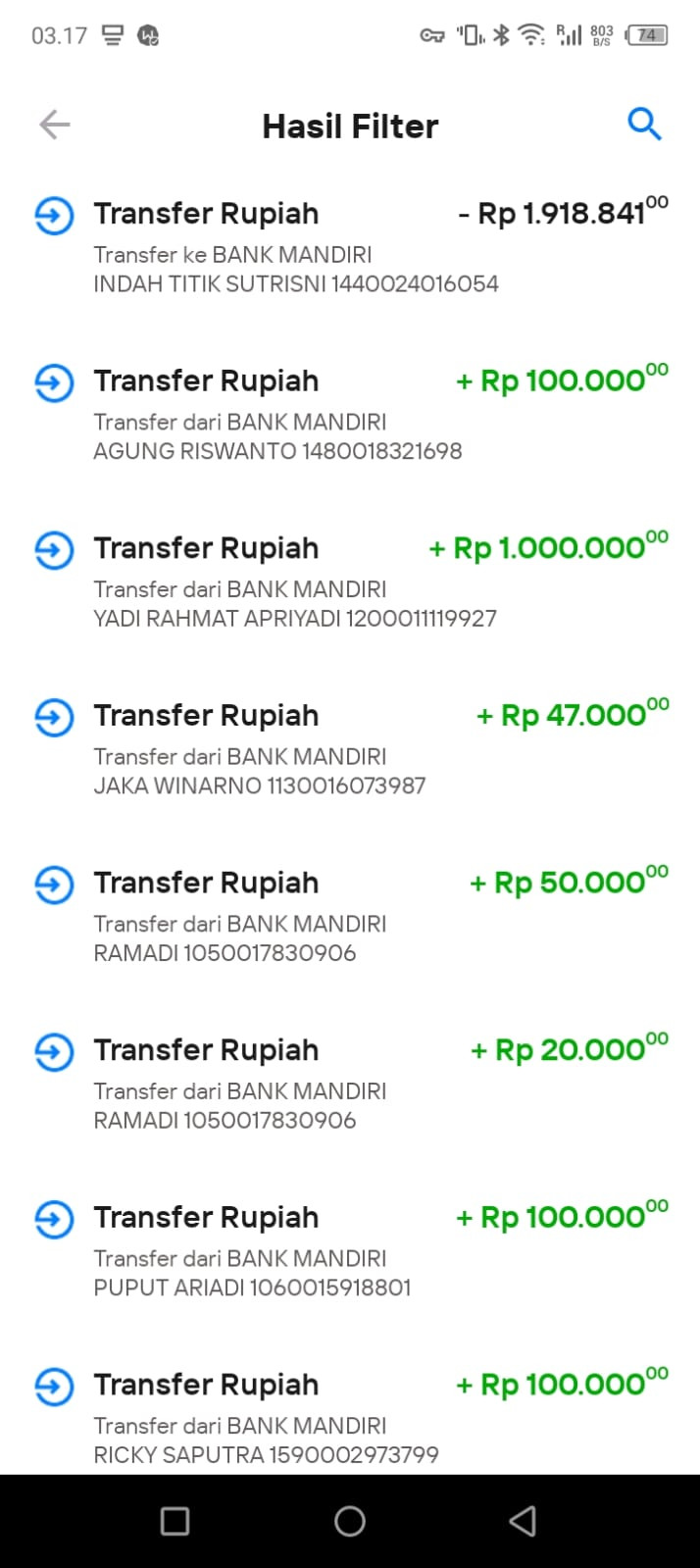The height and width of the screenshot is (1568, 700).
Task: Show recent apps from navigation bar
Action: (175, 1521)
